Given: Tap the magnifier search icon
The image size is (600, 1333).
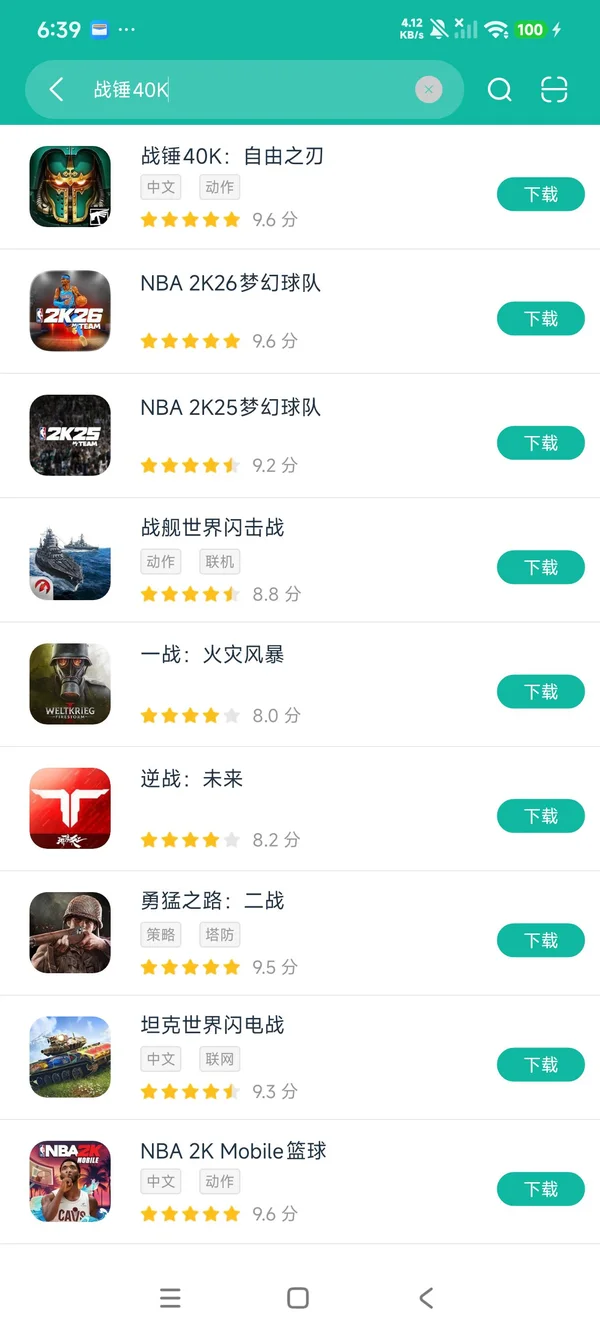Looking at the screenshot, I should pyautogui.click(x=499, y=90).
